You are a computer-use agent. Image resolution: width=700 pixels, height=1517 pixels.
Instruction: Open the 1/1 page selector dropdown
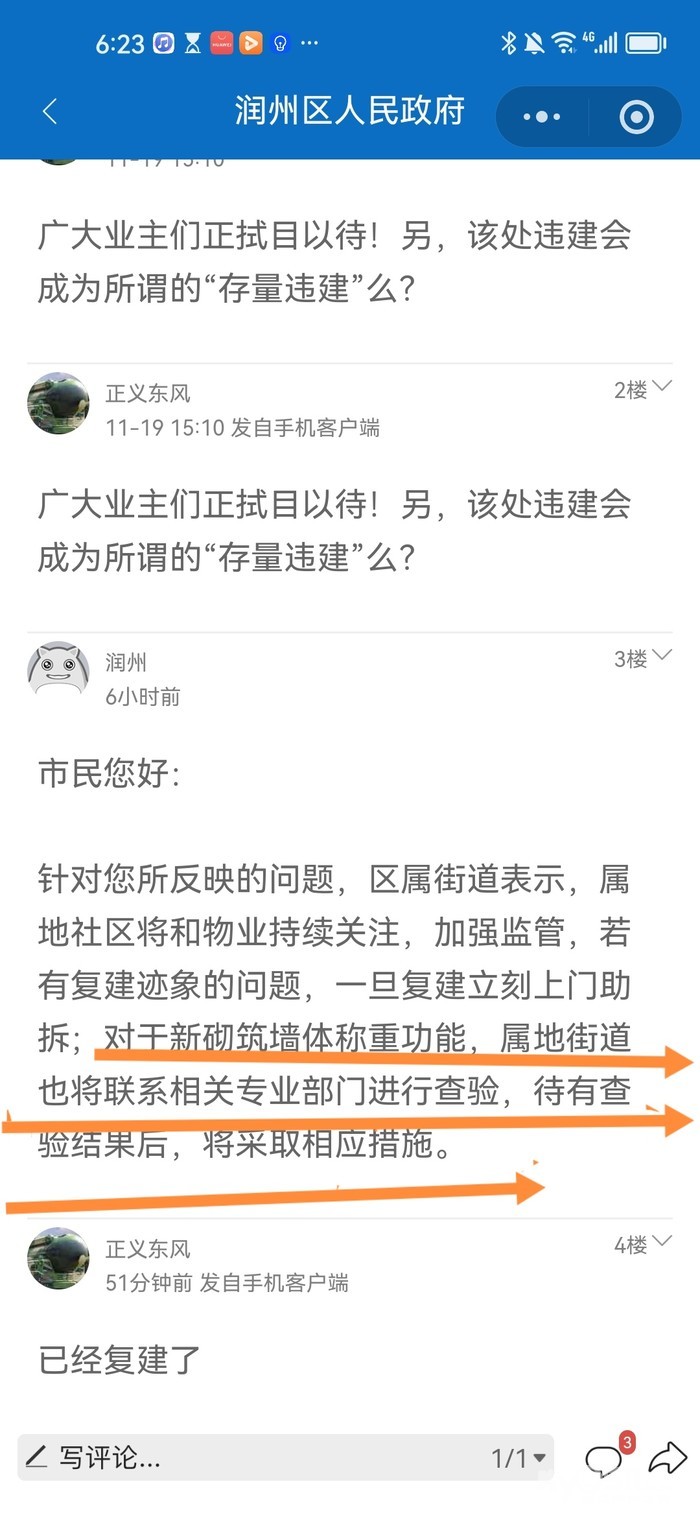pyautogui.click(x=519, y=1459)
